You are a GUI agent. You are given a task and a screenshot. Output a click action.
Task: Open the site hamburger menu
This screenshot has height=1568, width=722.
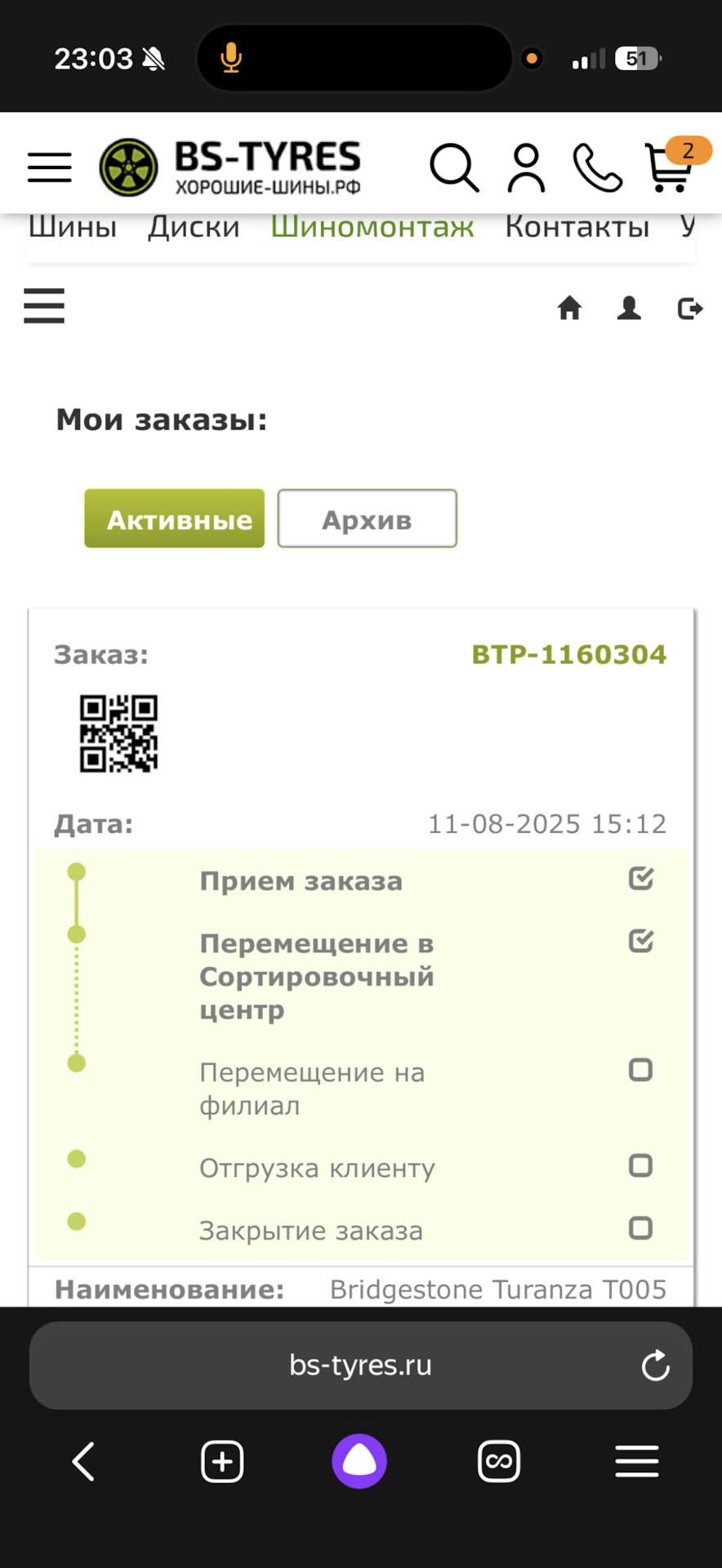click(x=50, y=167)
